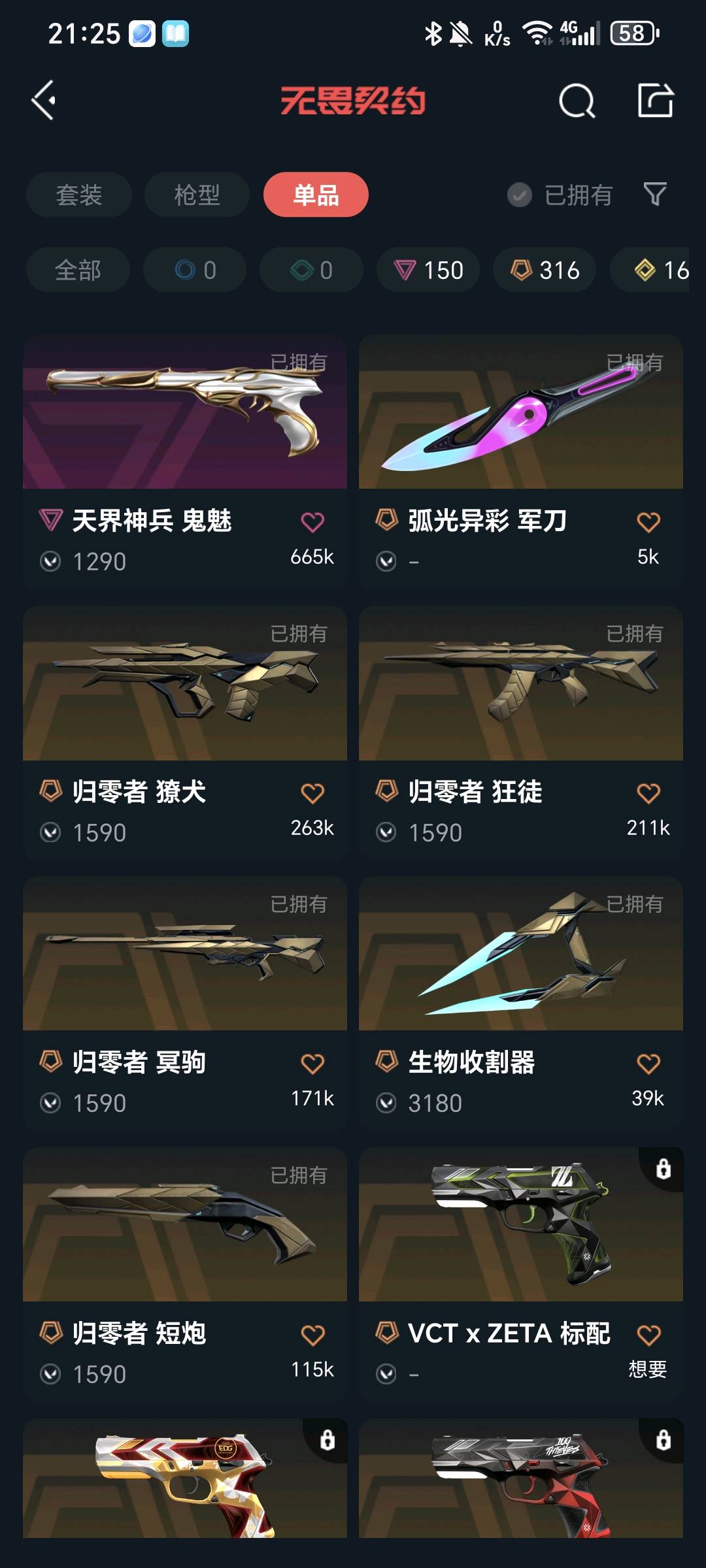Like the 归零者 狂徒 skin
The image size is (706, 1568).
coord(648,793)
